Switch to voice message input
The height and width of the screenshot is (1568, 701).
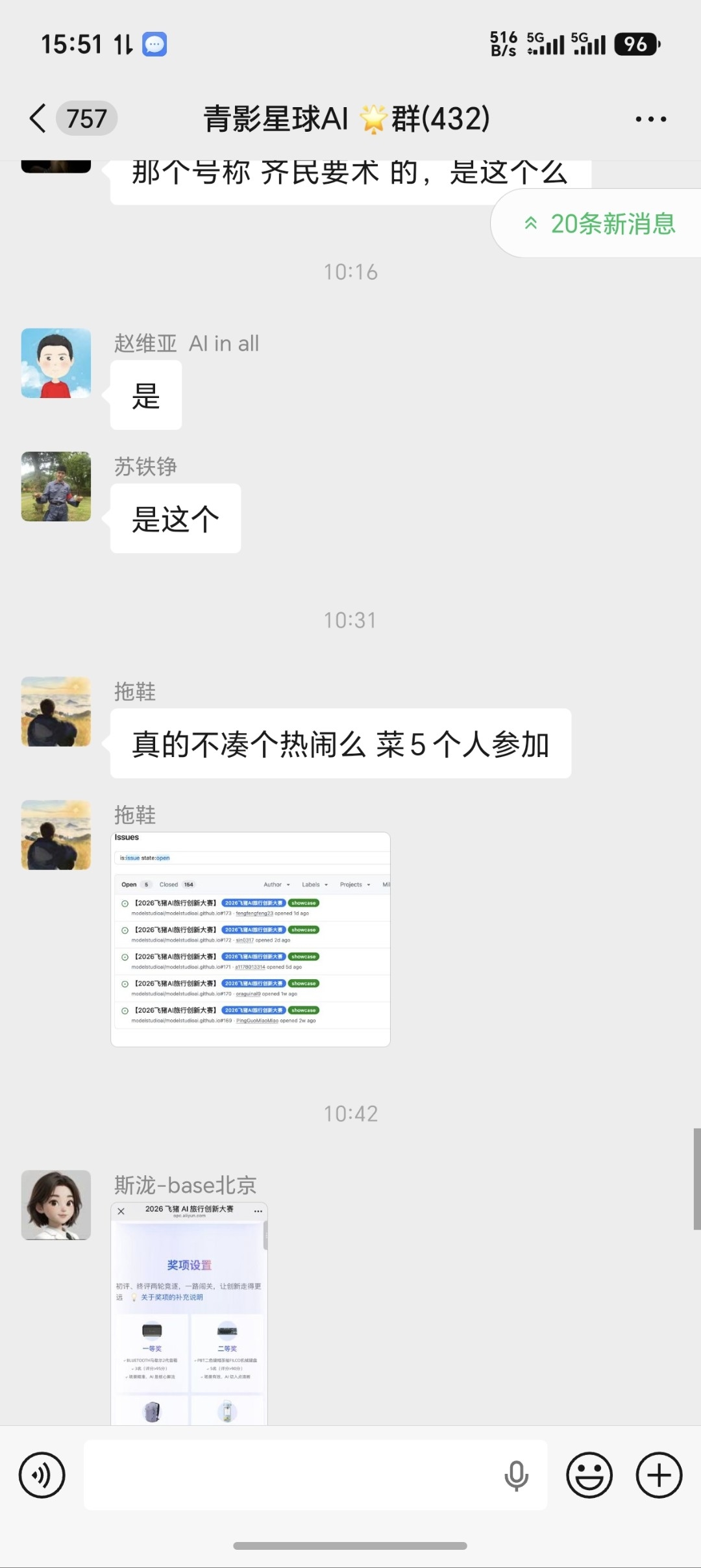[x=42, y=1475]
